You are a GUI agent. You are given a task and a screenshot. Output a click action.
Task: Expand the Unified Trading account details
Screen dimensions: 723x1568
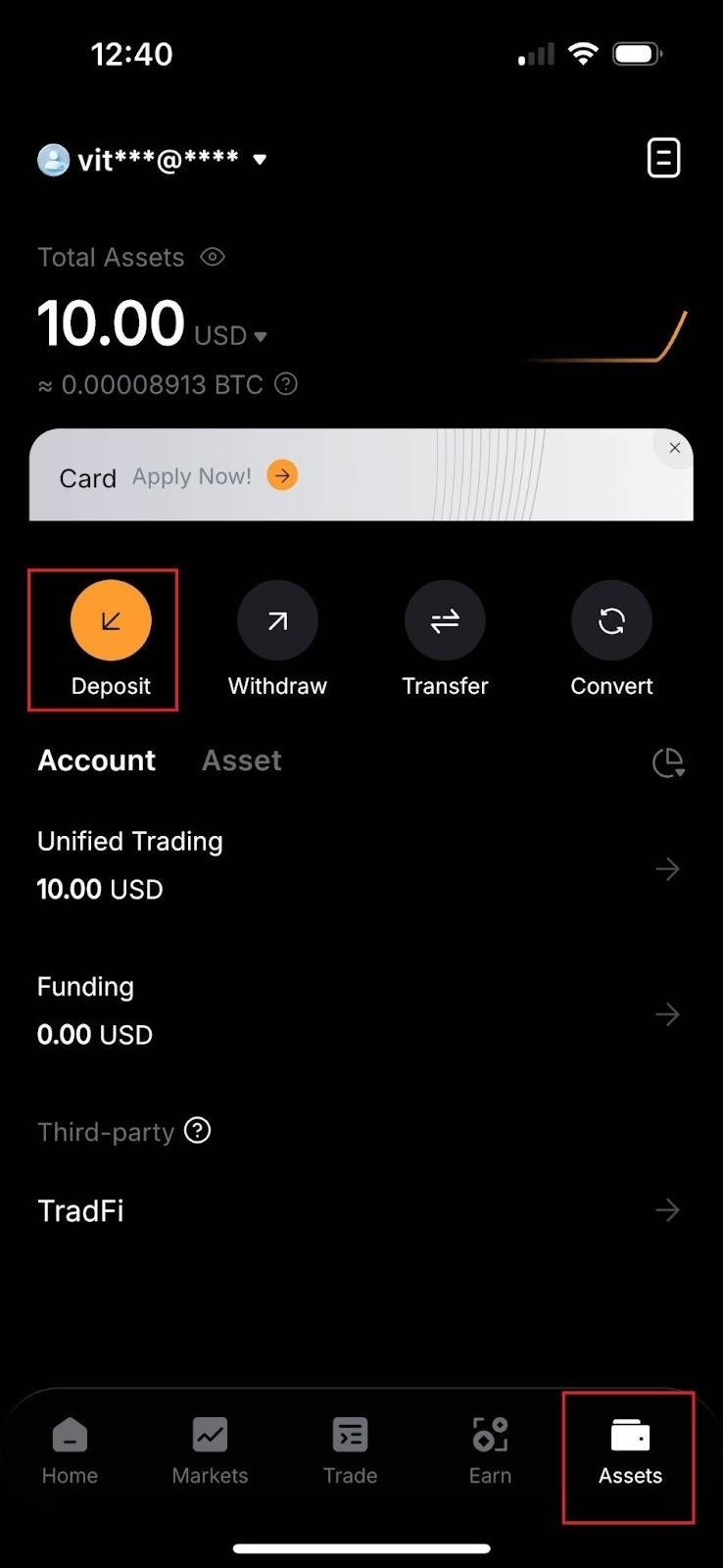point(668,868)
